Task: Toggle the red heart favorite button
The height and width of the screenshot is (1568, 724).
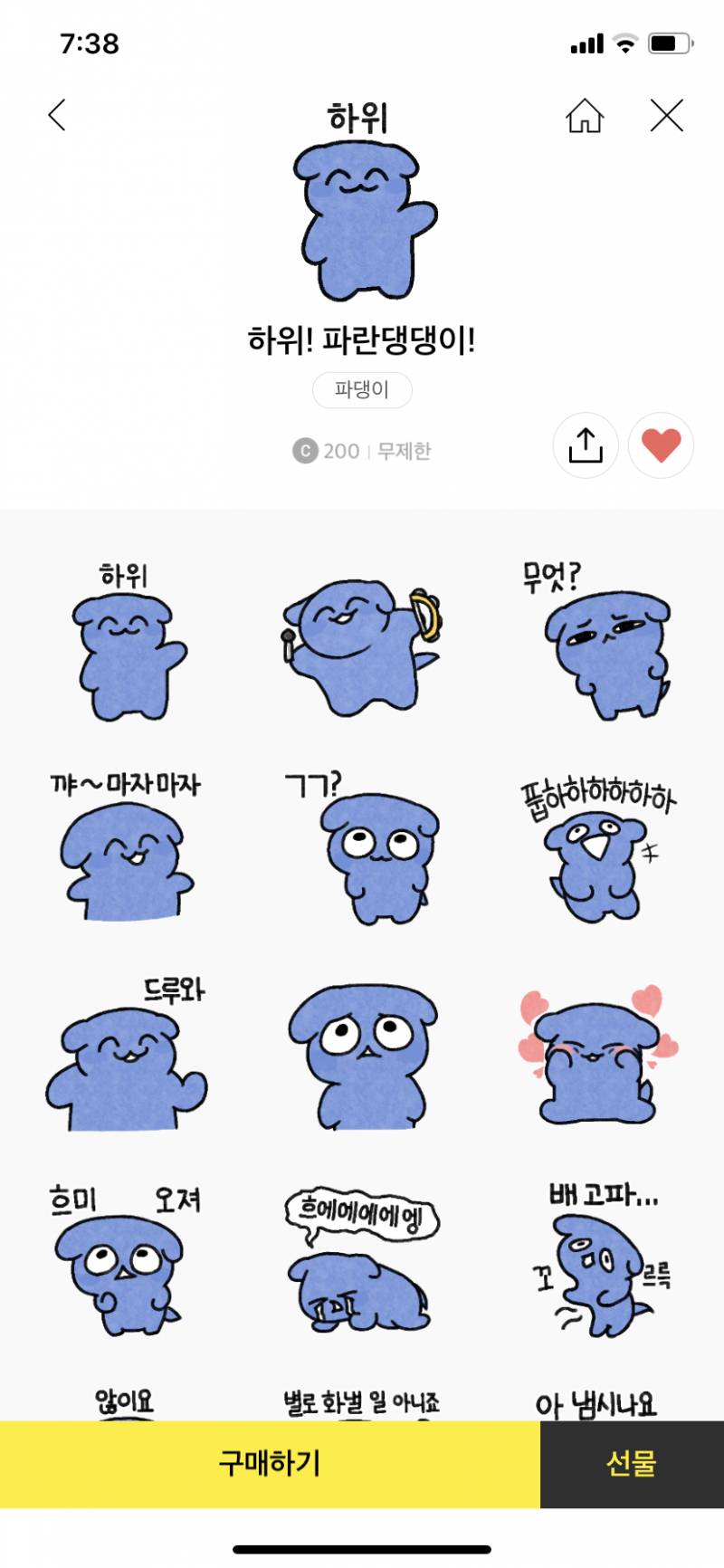Action: [x=660, y=446]
